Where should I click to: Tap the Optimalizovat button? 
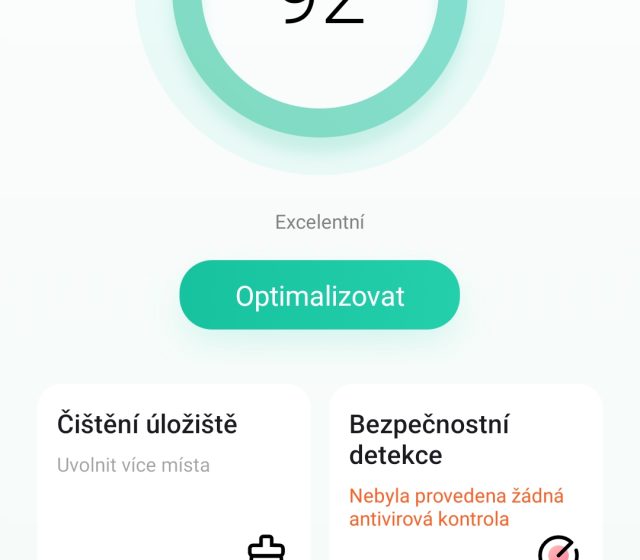pyautogui.click(x=319, y=295)
